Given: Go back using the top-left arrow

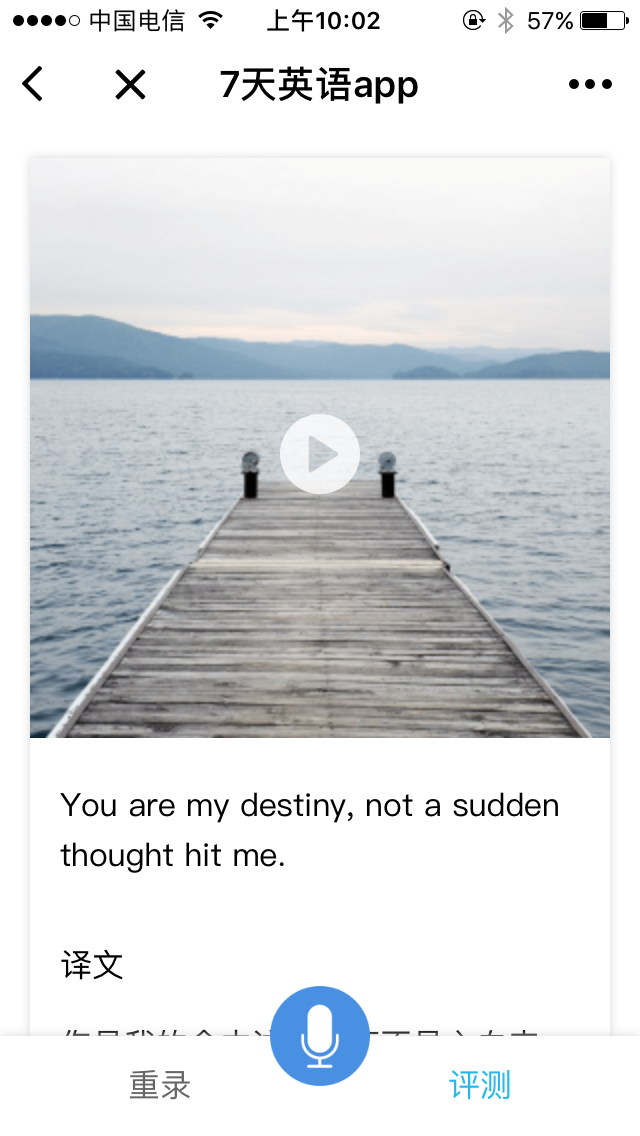Looking at the screenshot, I should click(33, 84).
